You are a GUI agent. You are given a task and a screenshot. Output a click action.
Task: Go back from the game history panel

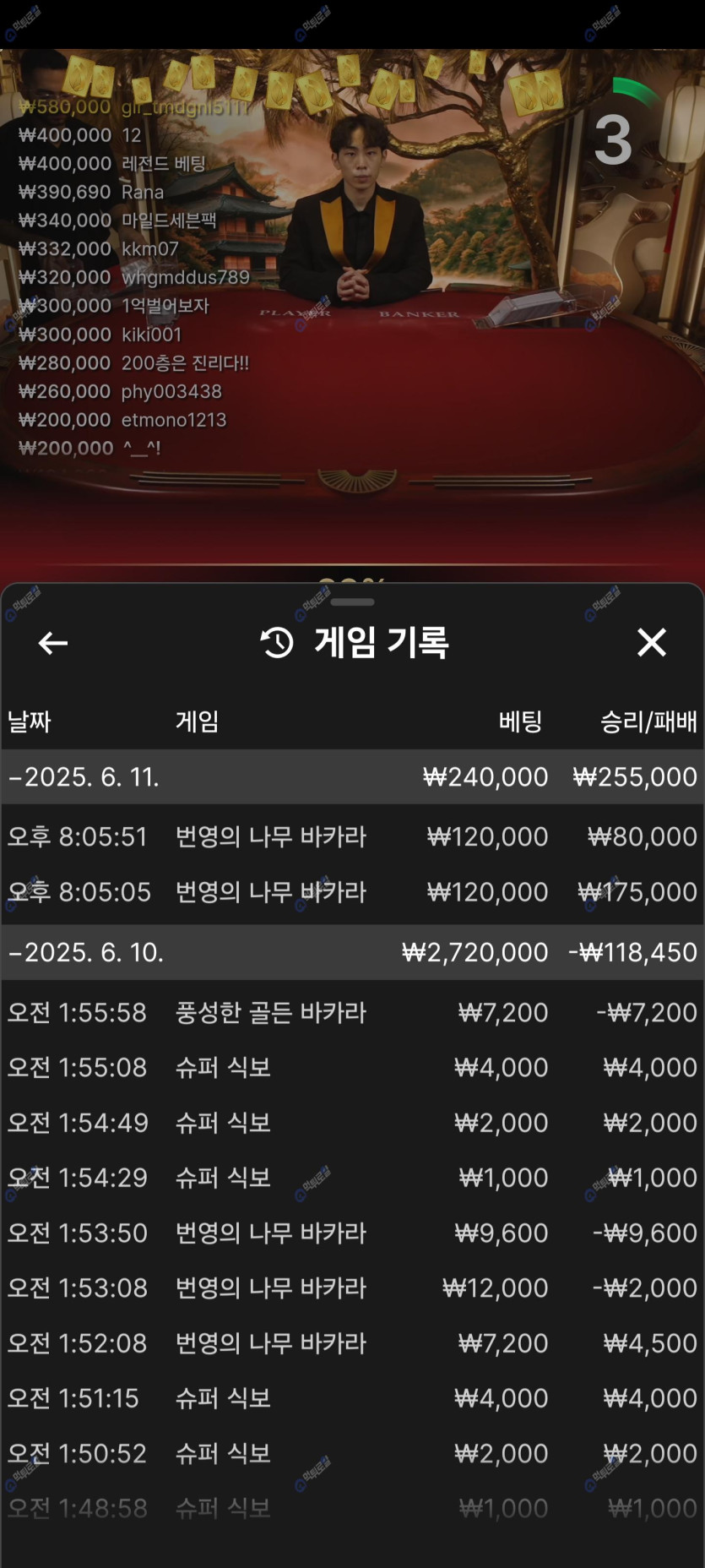point(53,643)
